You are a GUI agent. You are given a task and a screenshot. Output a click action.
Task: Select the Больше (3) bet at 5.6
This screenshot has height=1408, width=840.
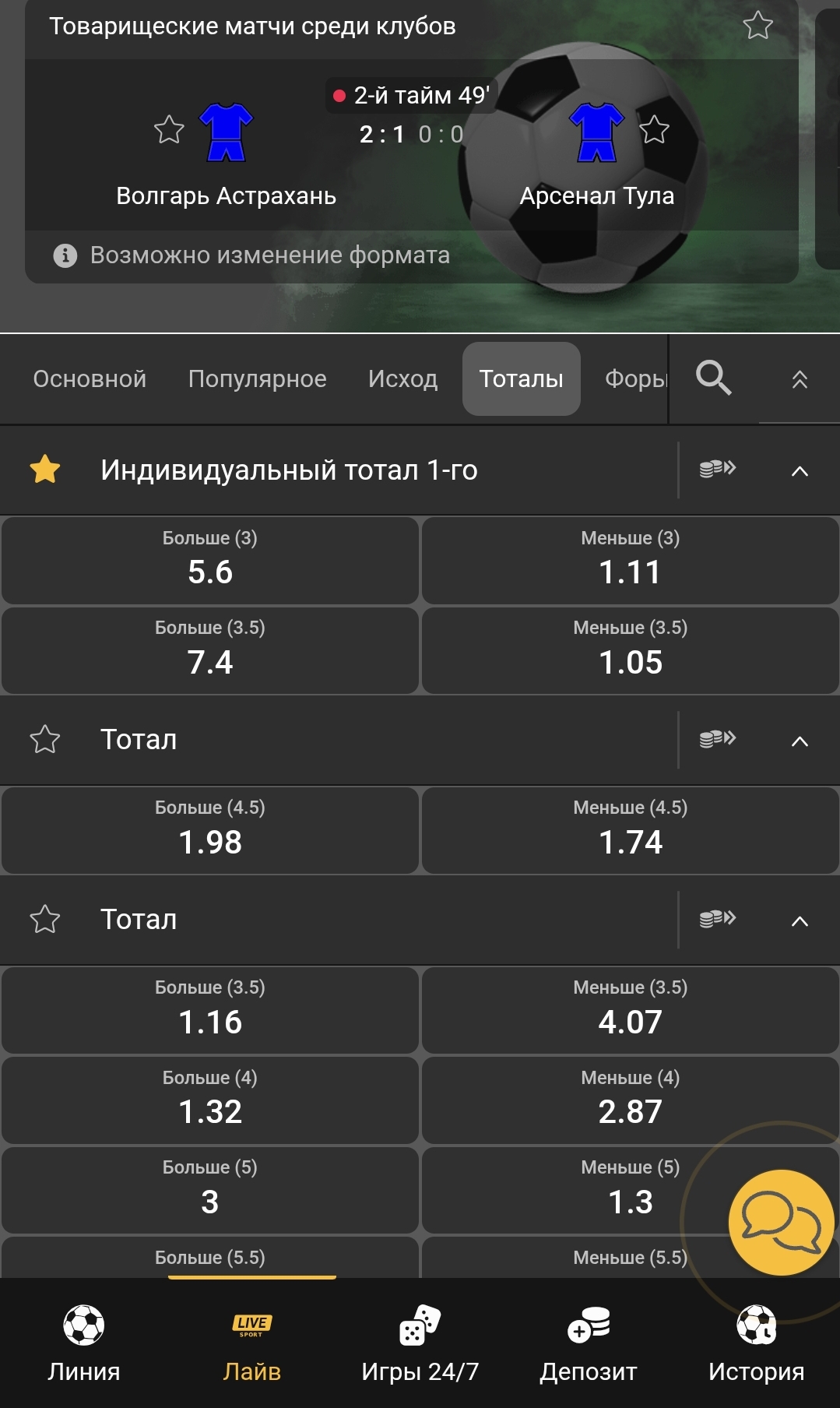210,561
